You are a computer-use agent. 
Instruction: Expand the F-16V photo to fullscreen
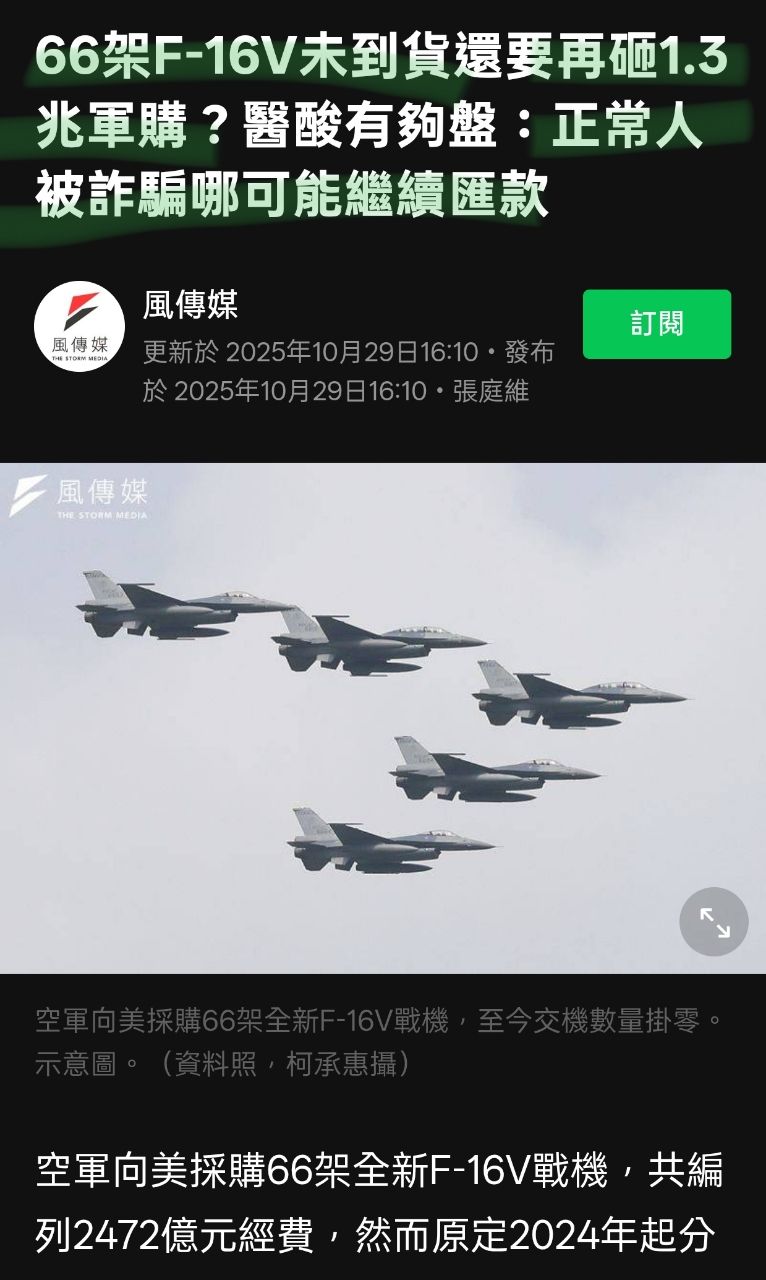(714, 921)
